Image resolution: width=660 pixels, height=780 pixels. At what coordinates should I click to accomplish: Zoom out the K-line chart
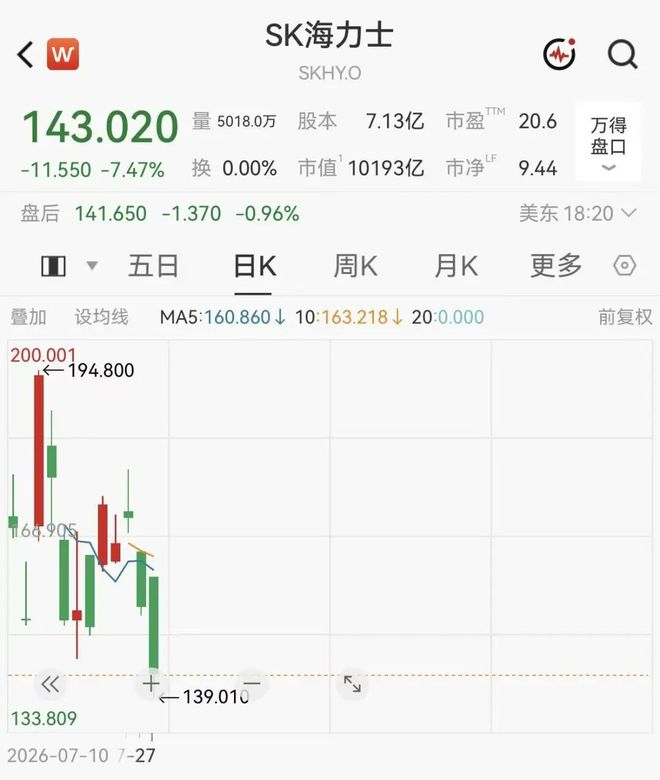pyautogui.click(x=252, y=684)
